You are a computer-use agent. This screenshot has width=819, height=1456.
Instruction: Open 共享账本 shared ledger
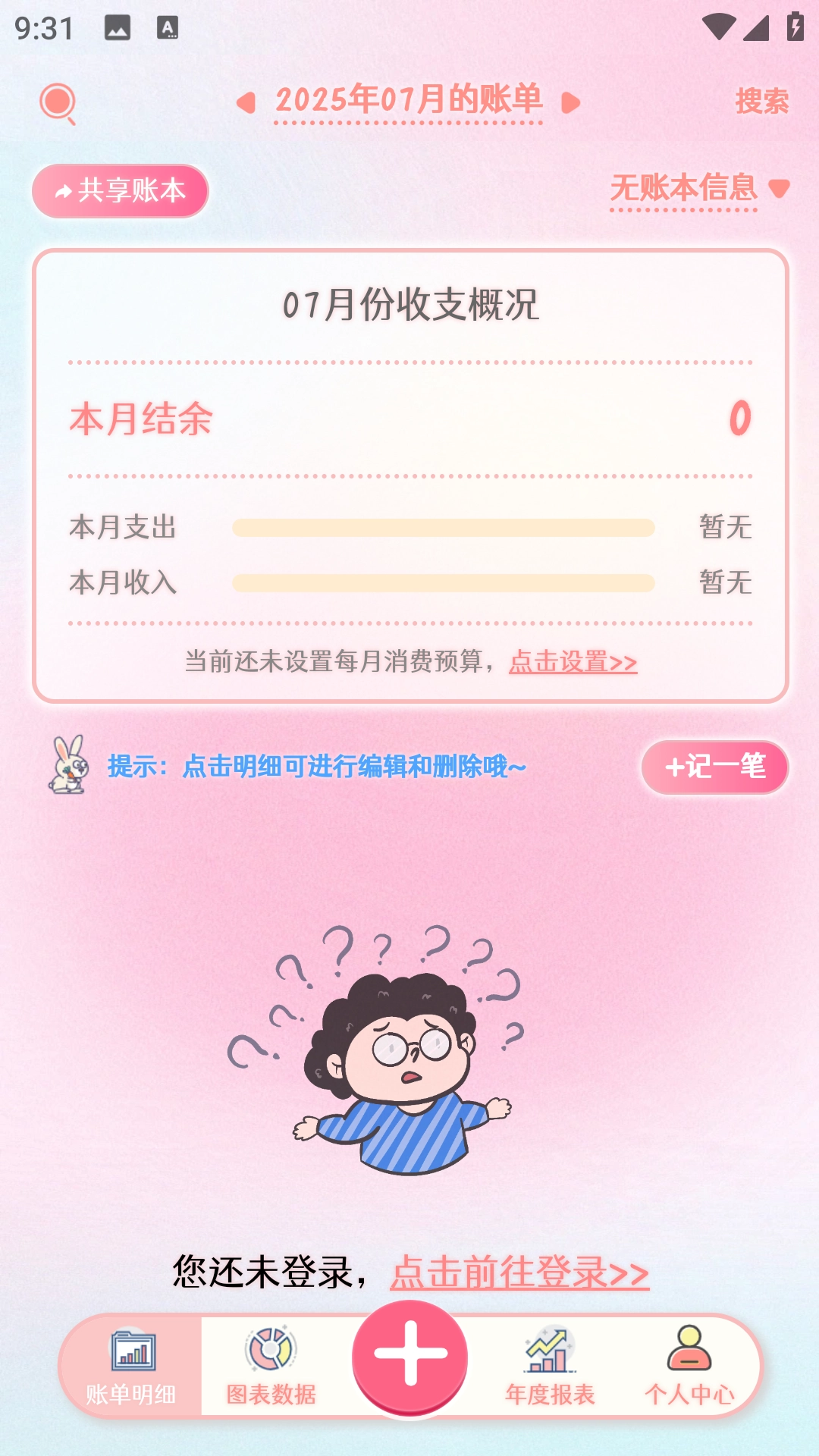tap(121, 191)
